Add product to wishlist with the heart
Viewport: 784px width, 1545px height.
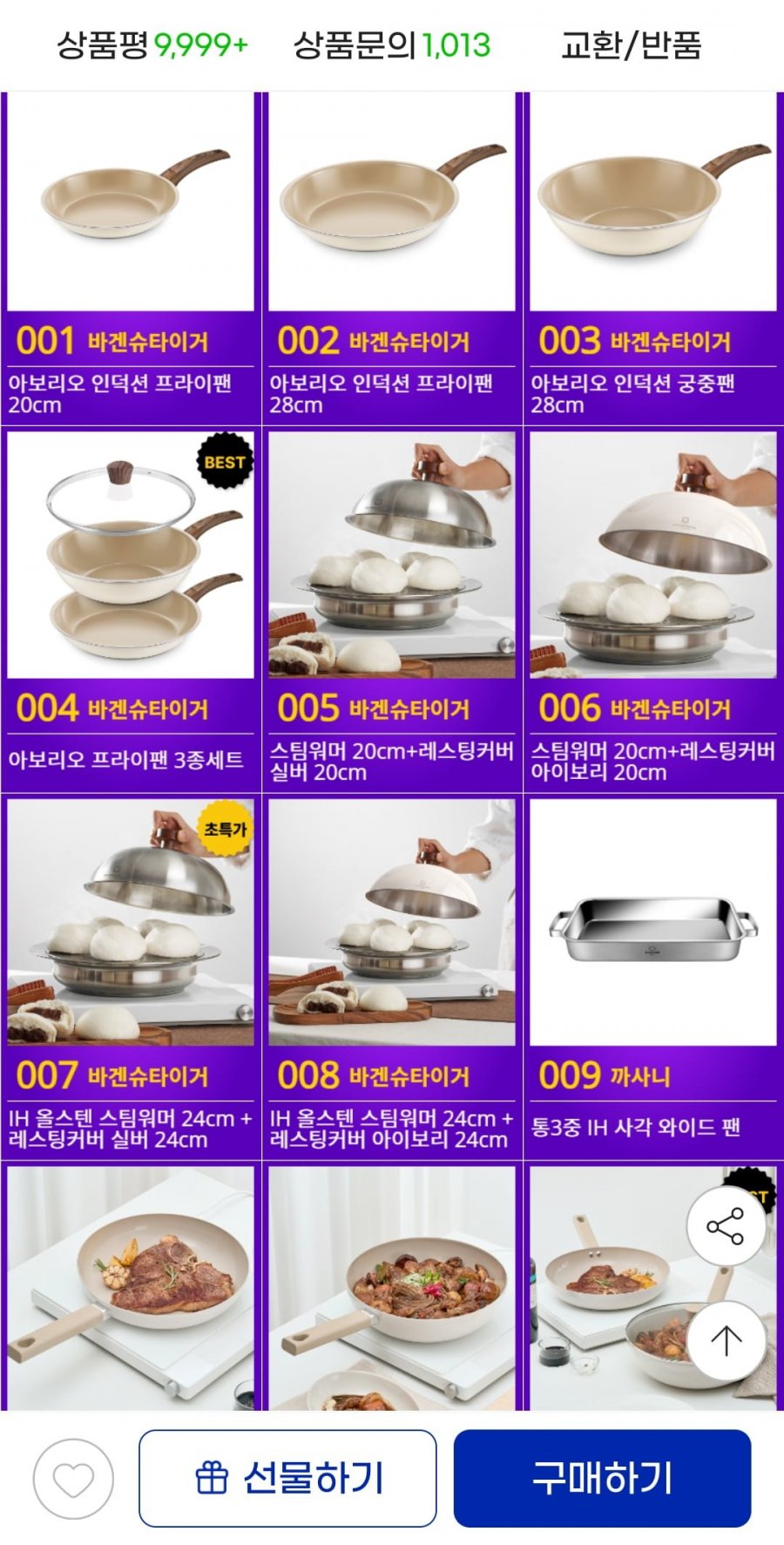(x=73, y=1479)
